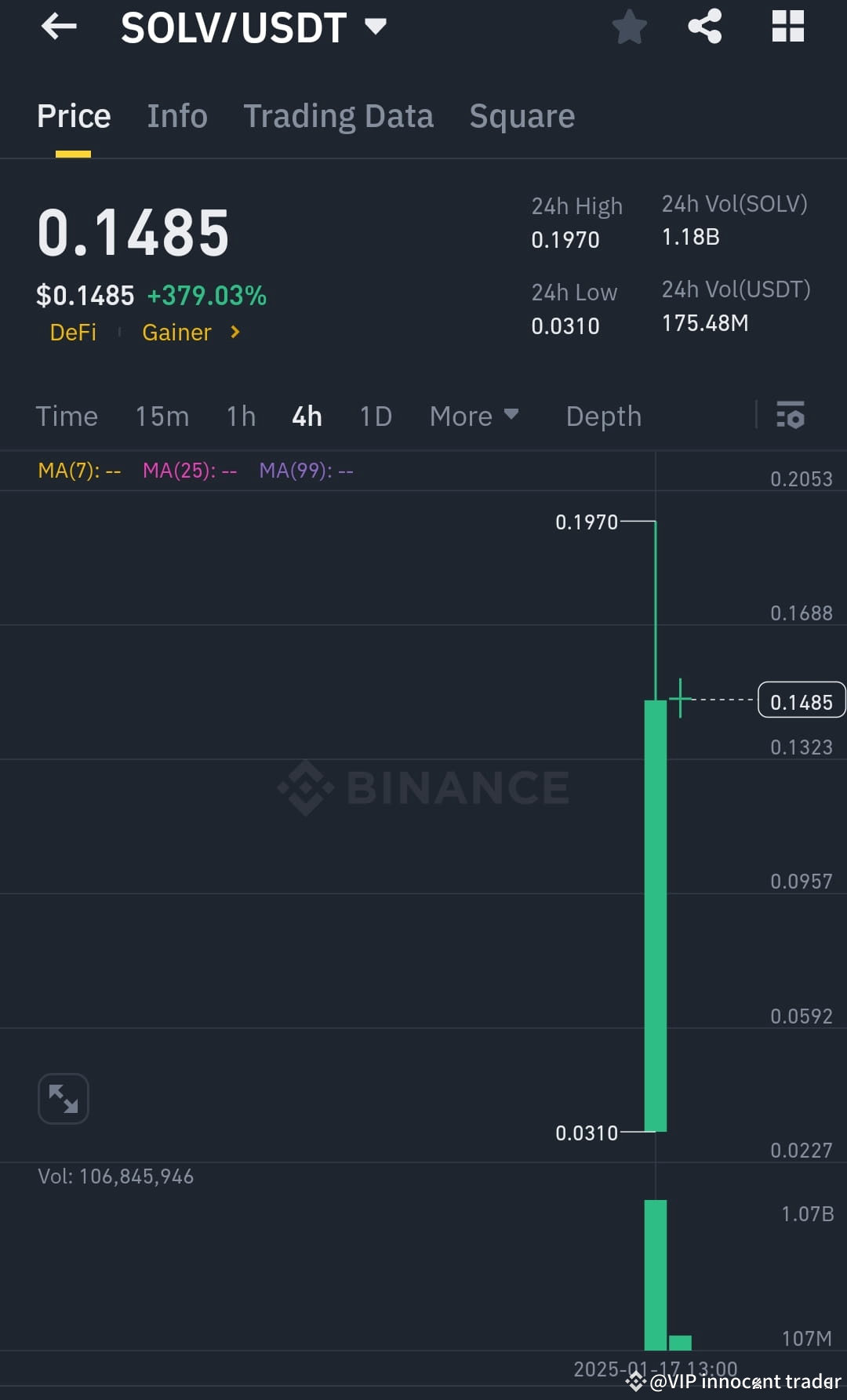The height and width of the screenshot is (1400, 847).
Task: Favorite the SOLV/USDT pair via star icon
Action: (630, 26)
